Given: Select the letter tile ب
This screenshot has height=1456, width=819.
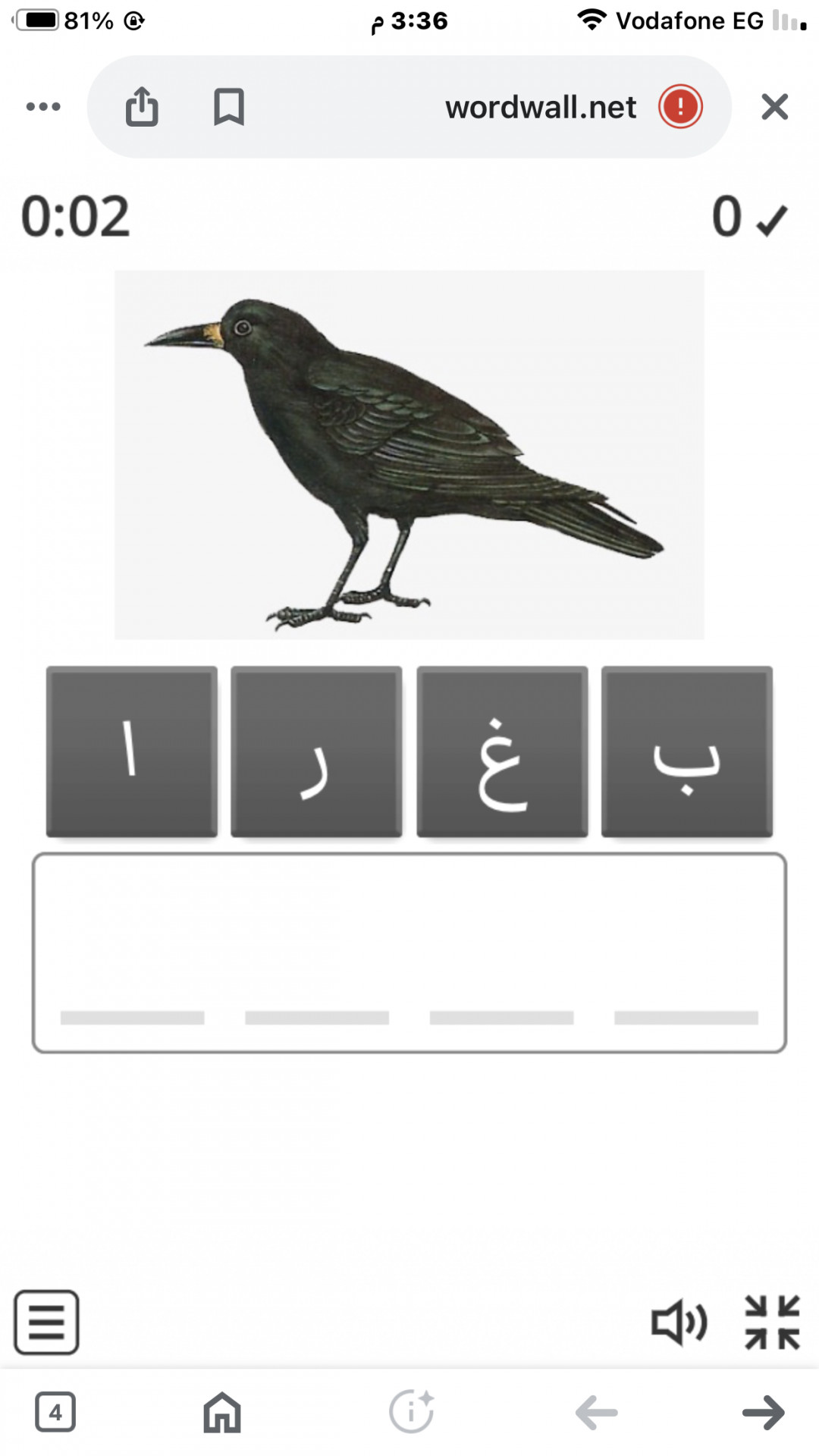Looking at the screenshot, I should tap(686, 752).
